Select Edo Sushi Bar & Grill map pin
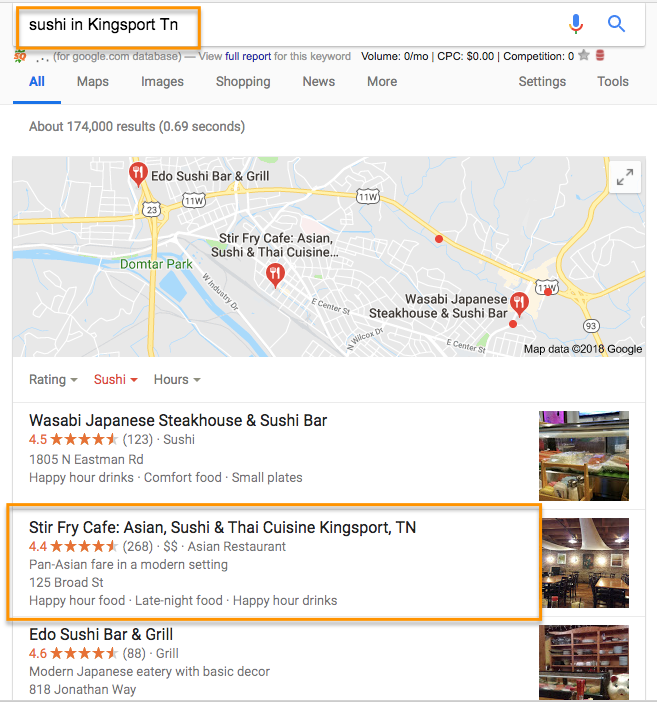657x702 pixels. click(x=139, y=175)
